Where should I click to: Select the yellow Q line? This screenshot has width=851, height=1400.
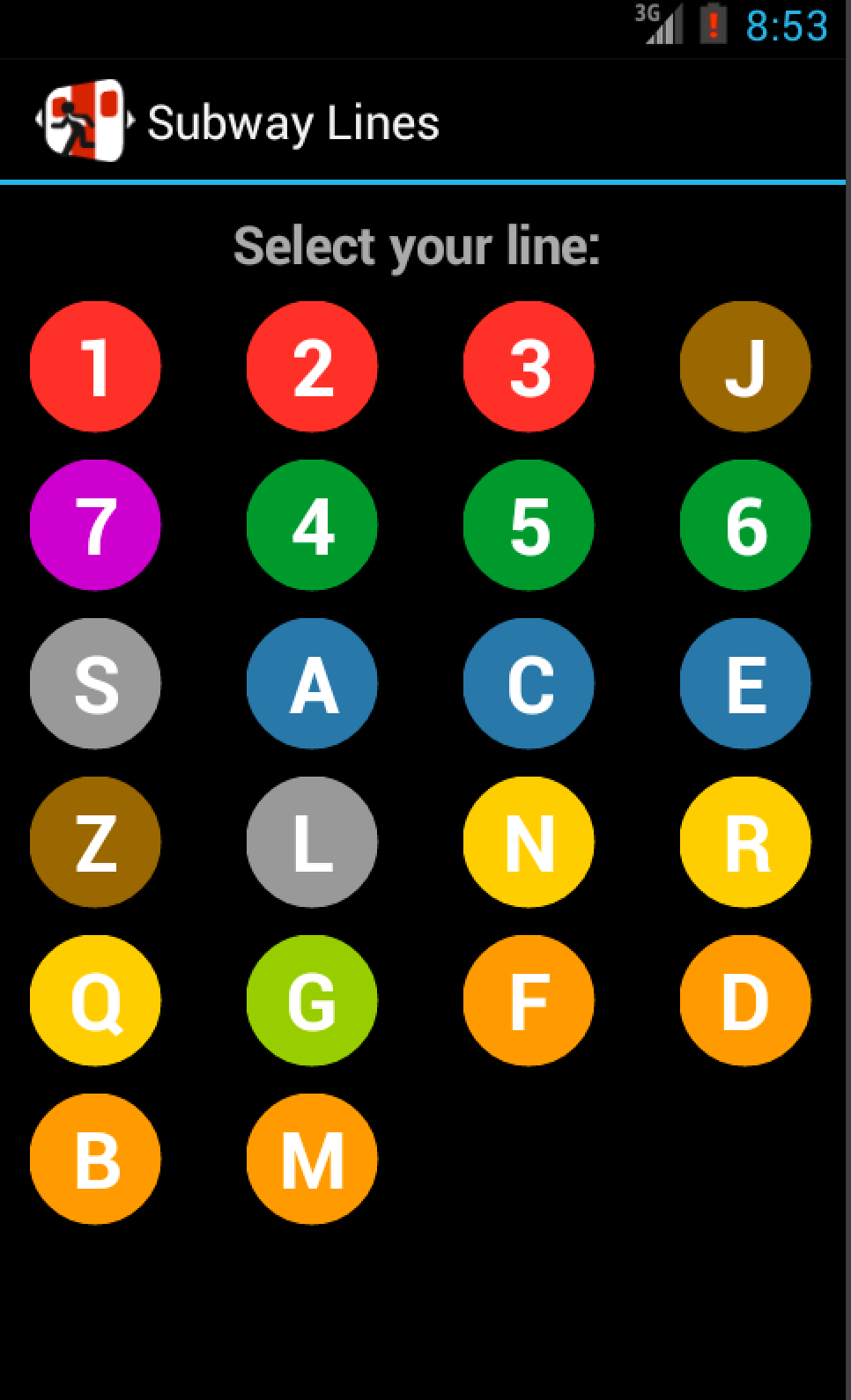click(x=95, y=1000)
